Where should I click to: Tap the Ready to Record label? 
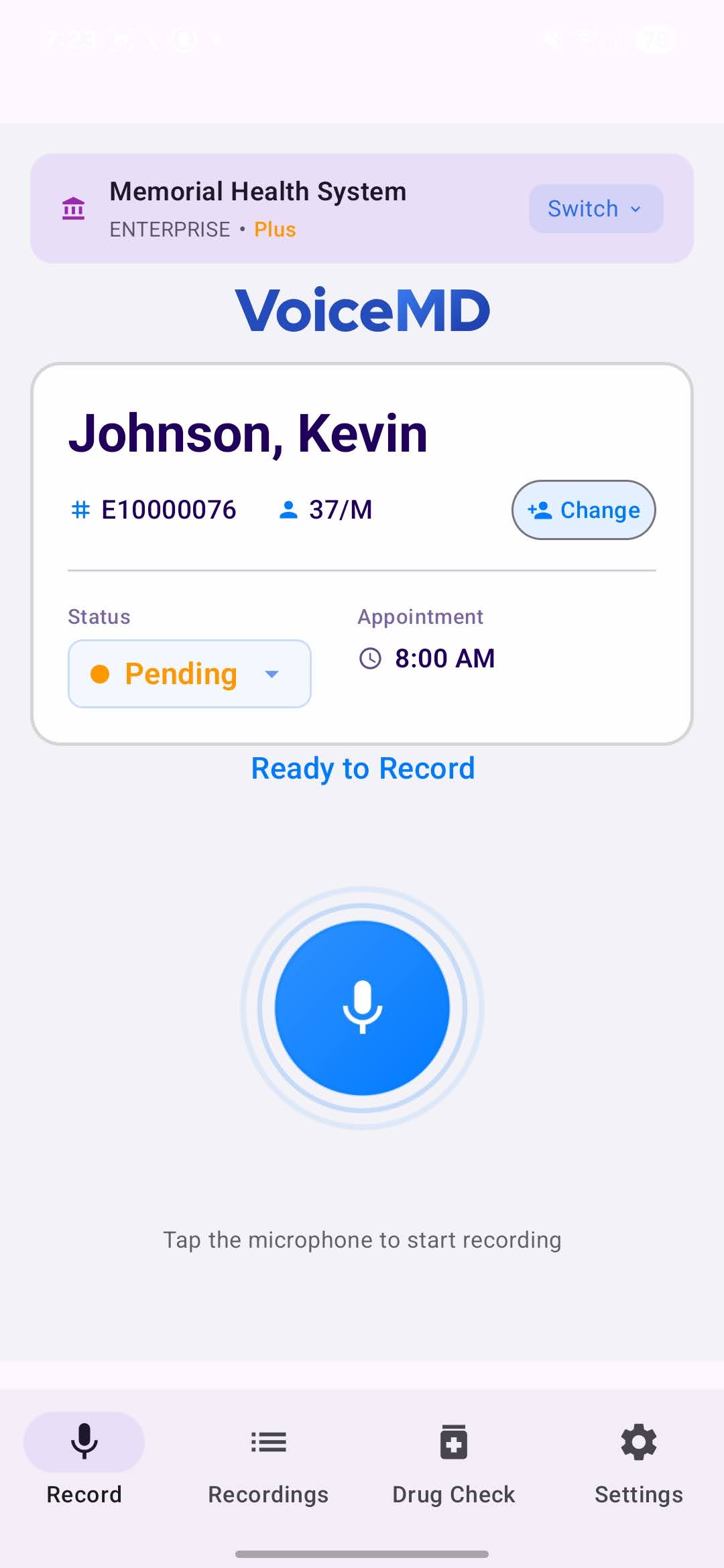point(362,768)
